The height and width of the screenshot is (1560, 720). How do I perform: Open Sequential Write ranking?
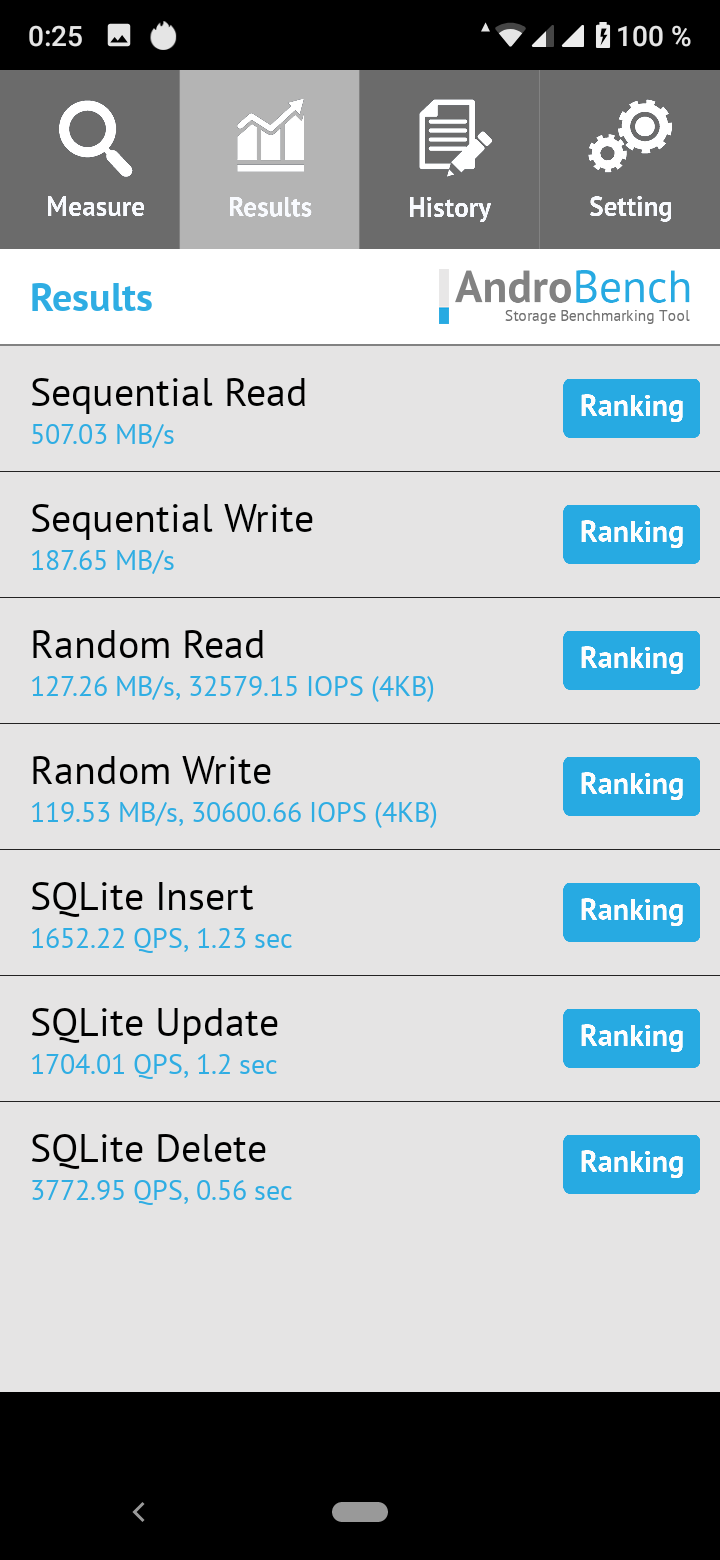[x=631, y=534]
